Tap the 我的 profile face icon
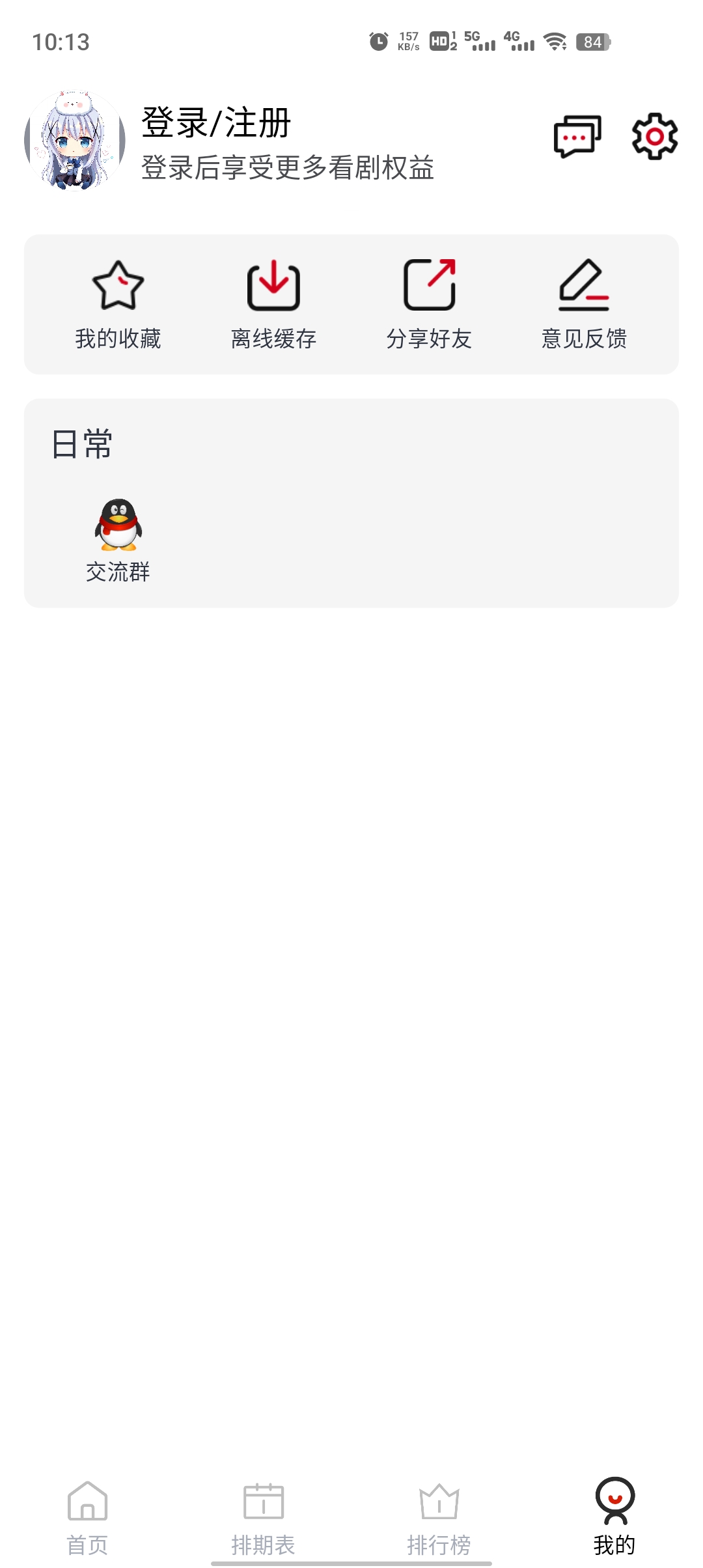 [615, 1499]
